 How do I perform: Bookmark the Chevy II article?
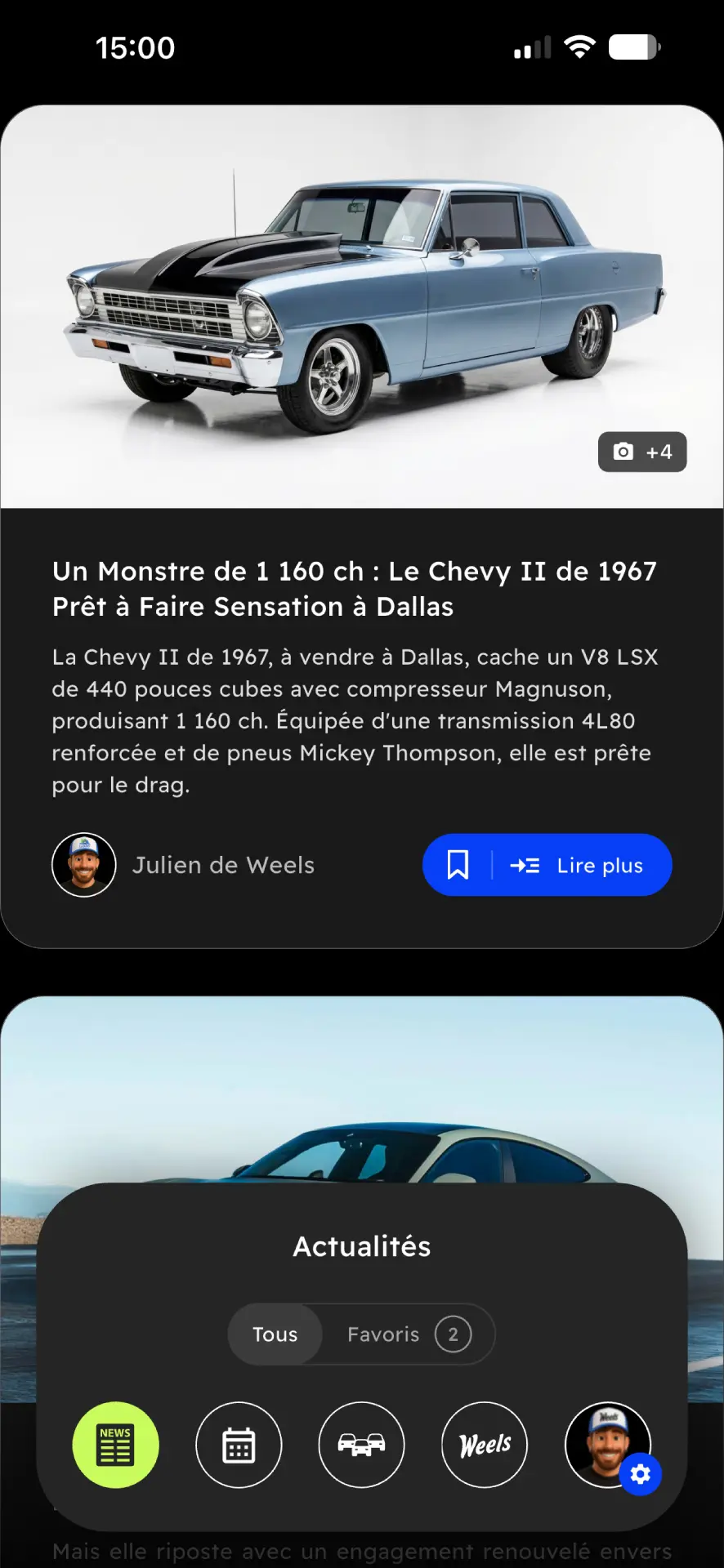pyautogui.click(x=458, y=865)
